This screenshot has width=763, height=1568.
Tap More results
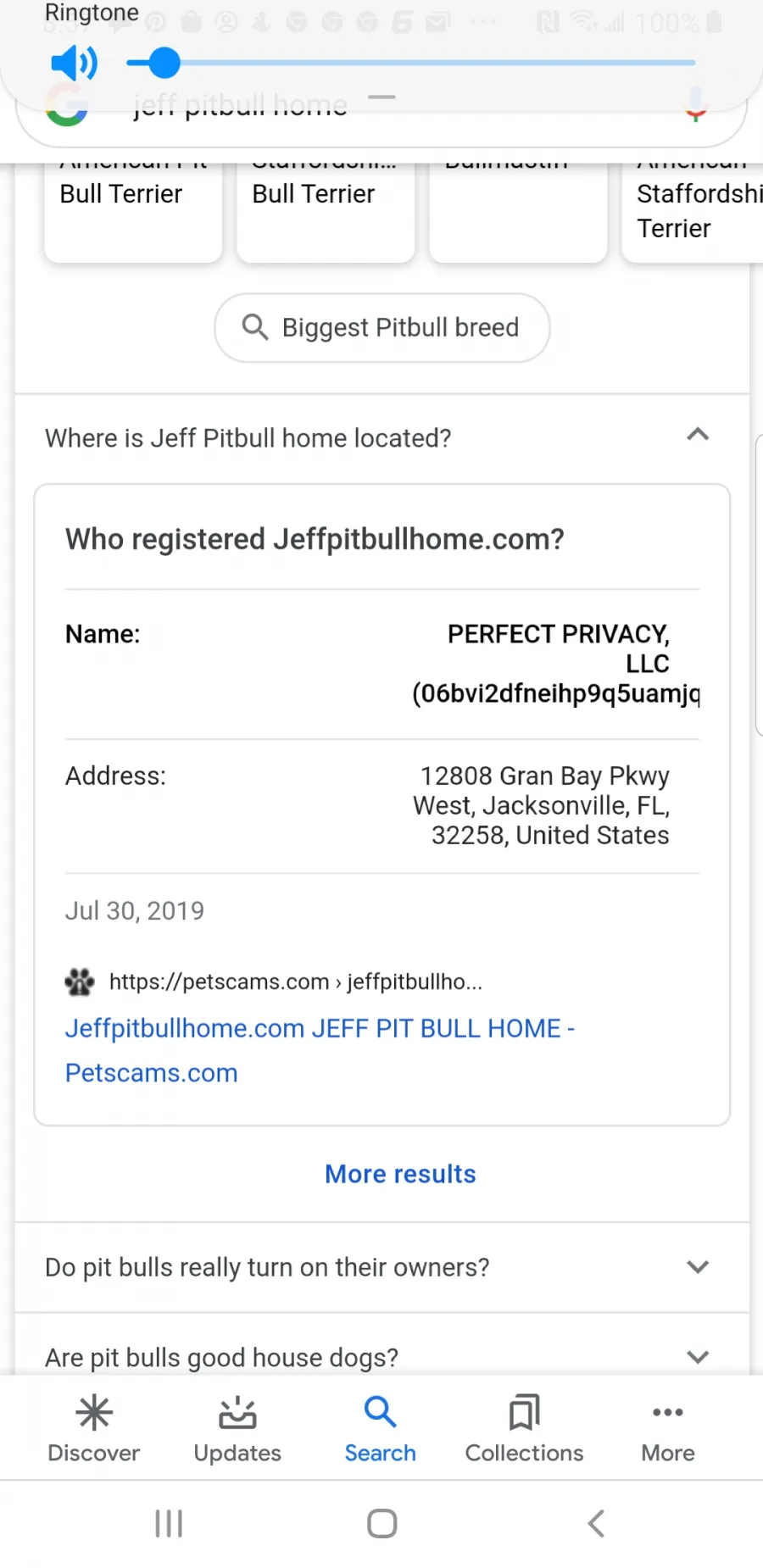[400, 1174]
